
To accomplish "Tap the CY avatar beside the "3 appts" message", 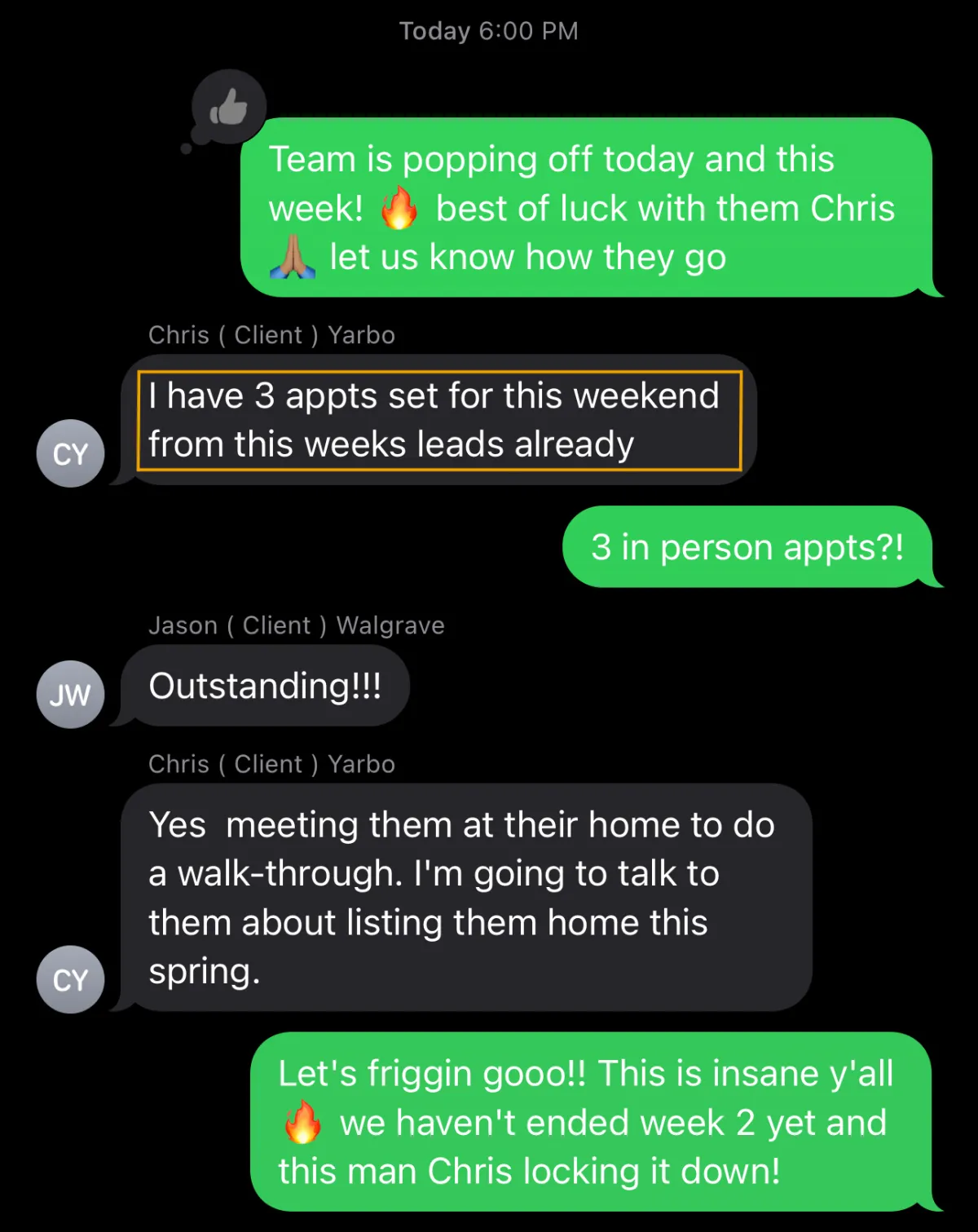I will 71,453.
